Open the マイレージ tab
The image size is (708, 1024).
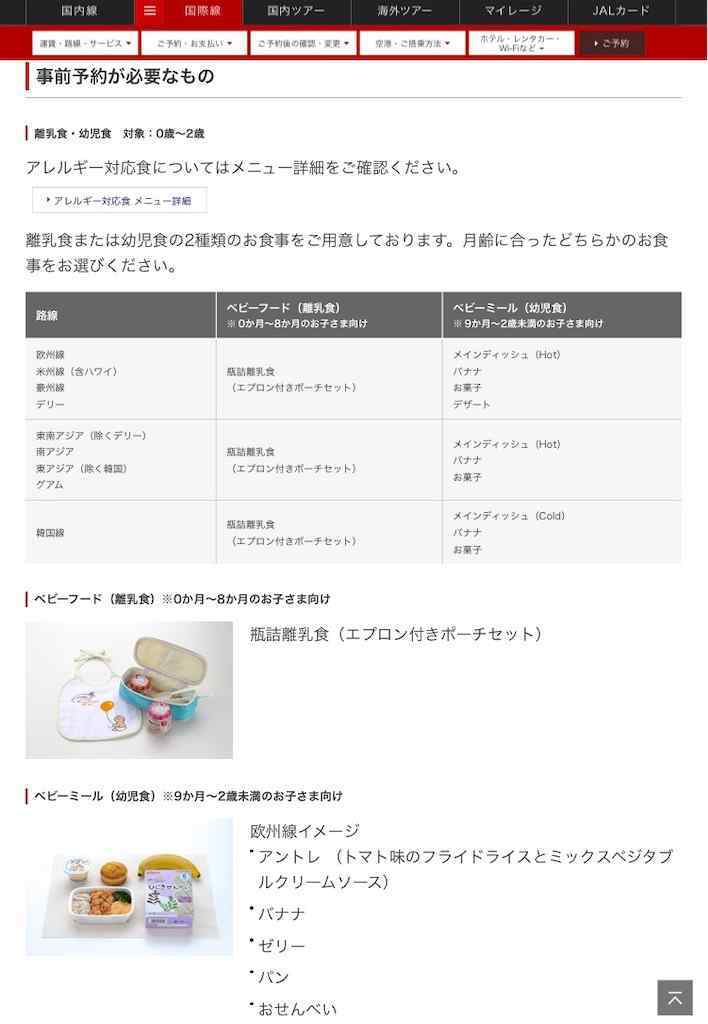(x=513, y=11)
